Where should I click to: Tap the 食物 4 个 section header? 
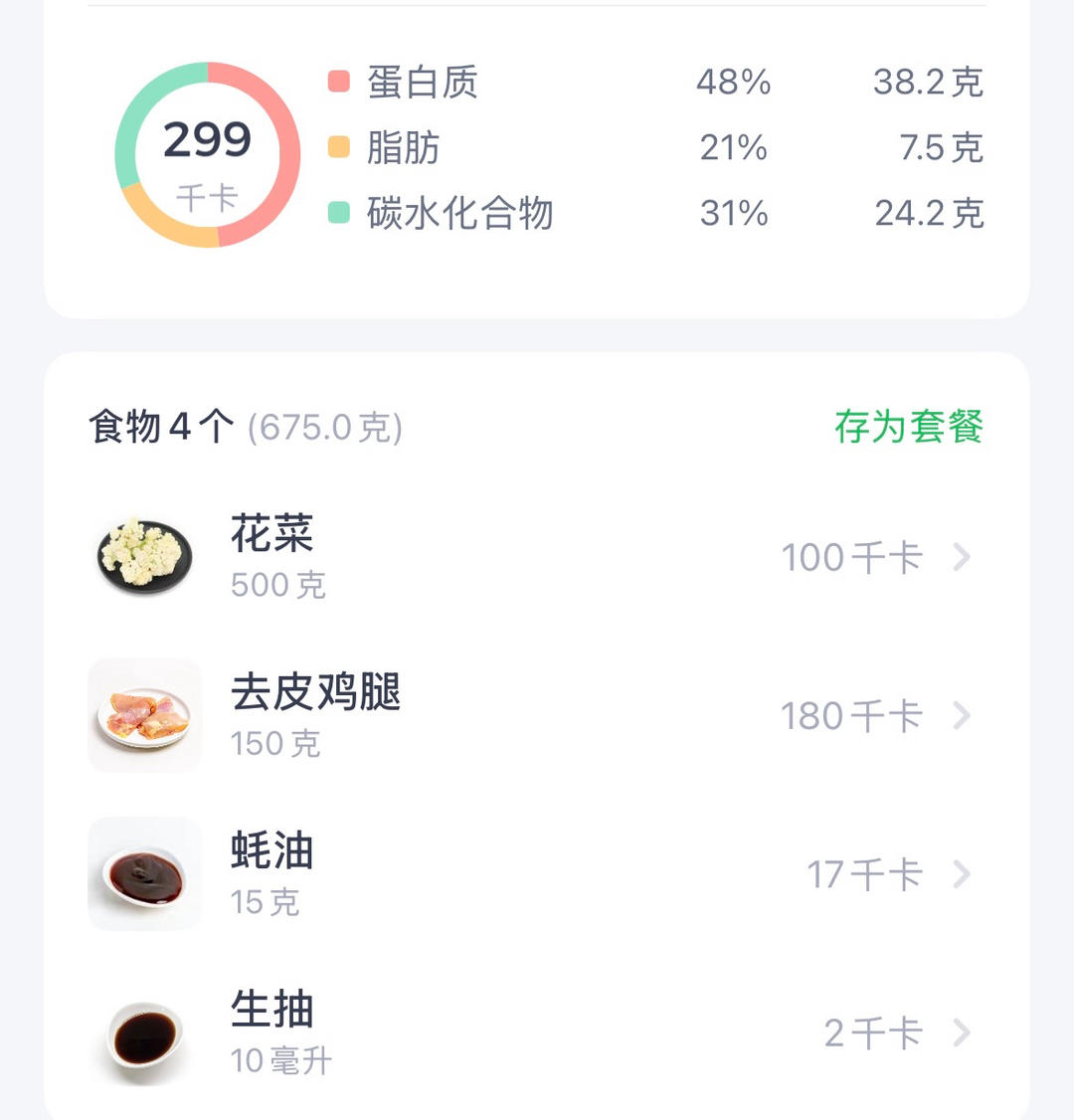[x=159, y=426]
